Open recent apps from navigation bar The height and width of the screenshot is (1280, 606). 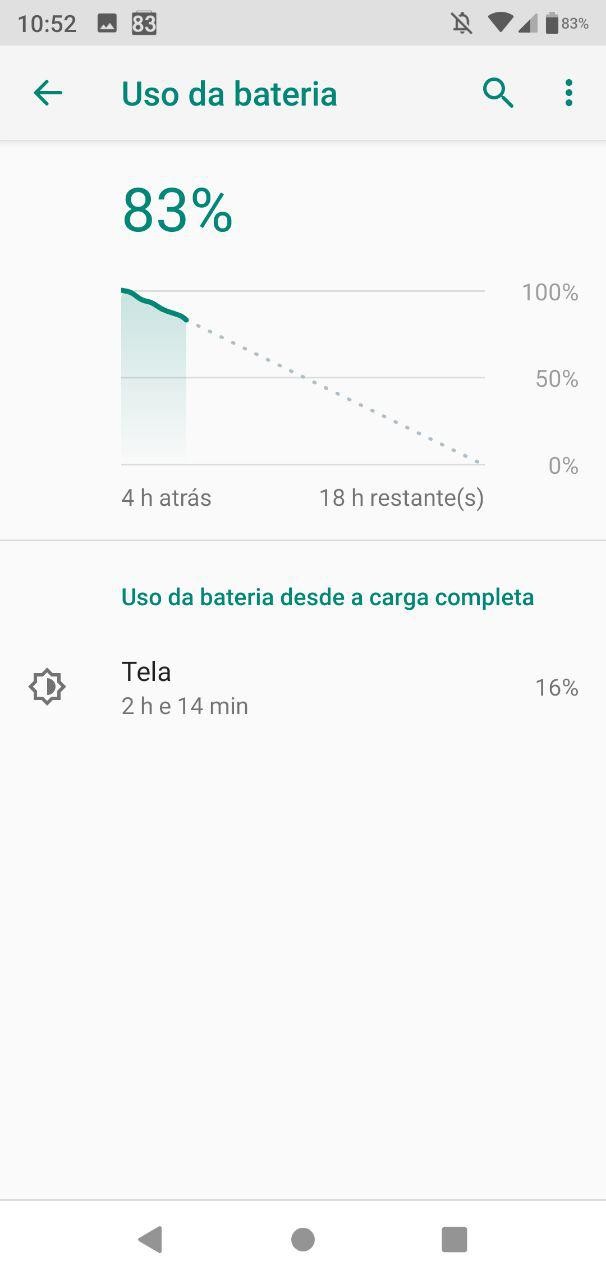(454, 1240)
